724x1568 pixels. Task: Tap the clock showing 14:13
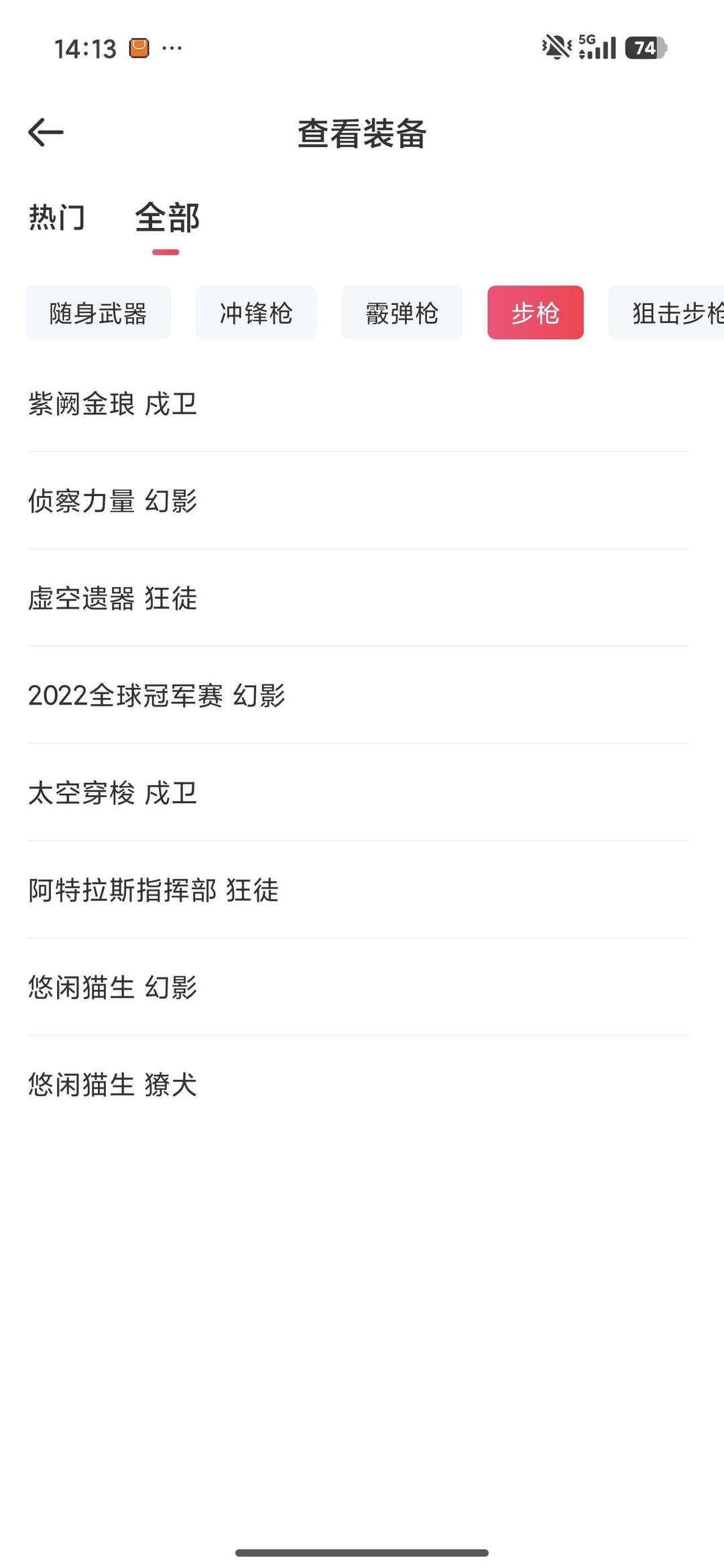tap(87, 47)
